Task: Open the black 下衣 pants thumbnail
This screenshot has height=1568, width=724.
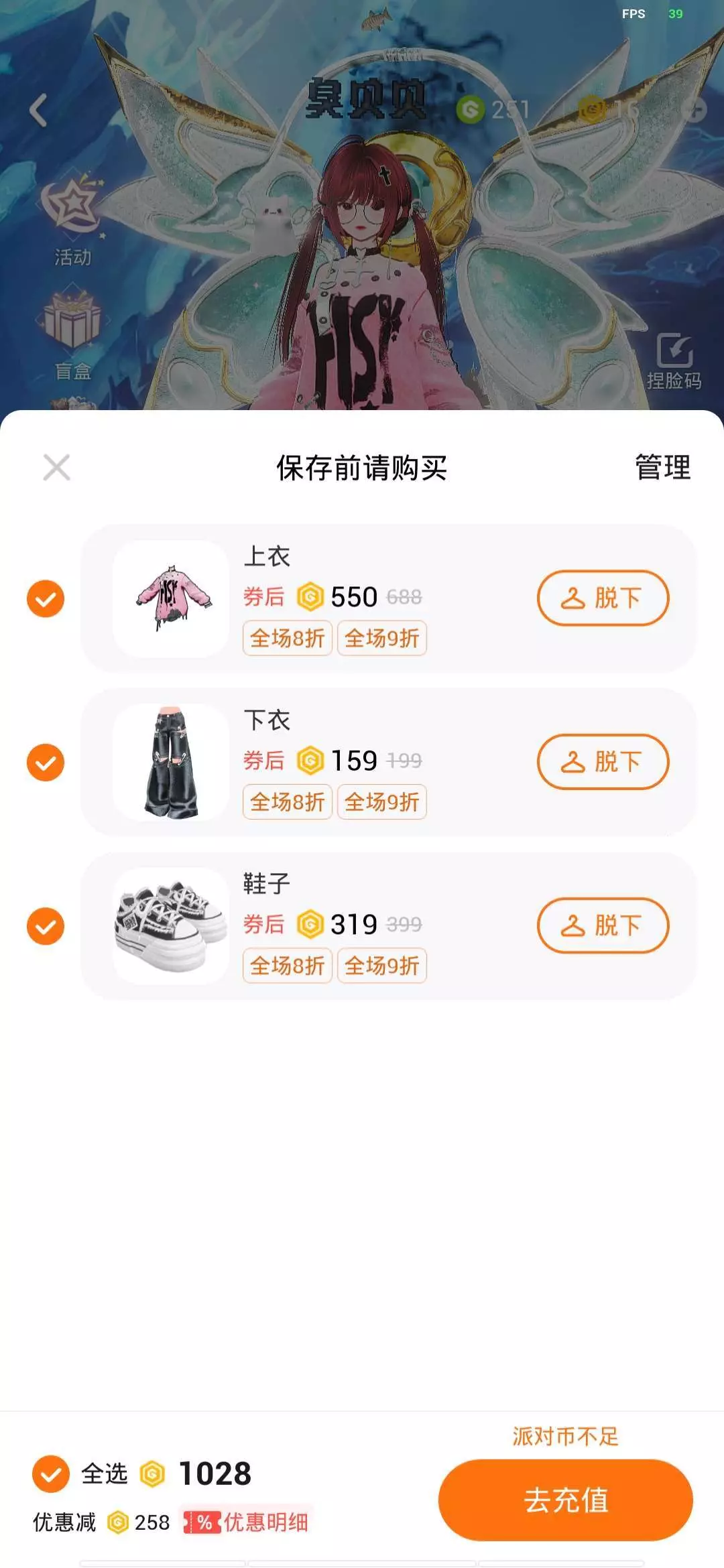Action: pos(172,763)
